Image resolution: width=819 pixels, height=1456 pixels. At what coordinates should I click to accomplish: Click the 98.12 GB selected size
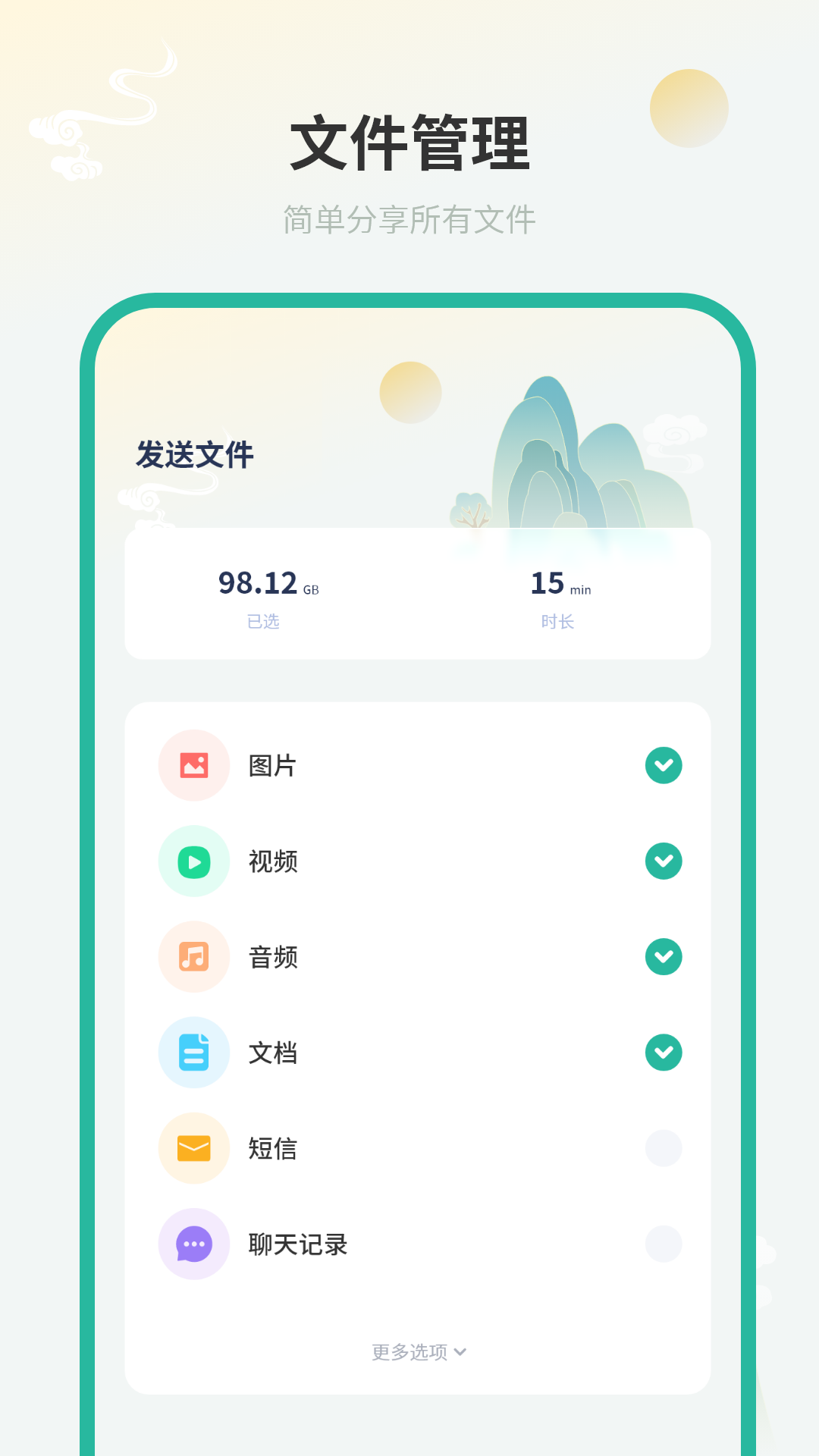(x=267, y=582)
